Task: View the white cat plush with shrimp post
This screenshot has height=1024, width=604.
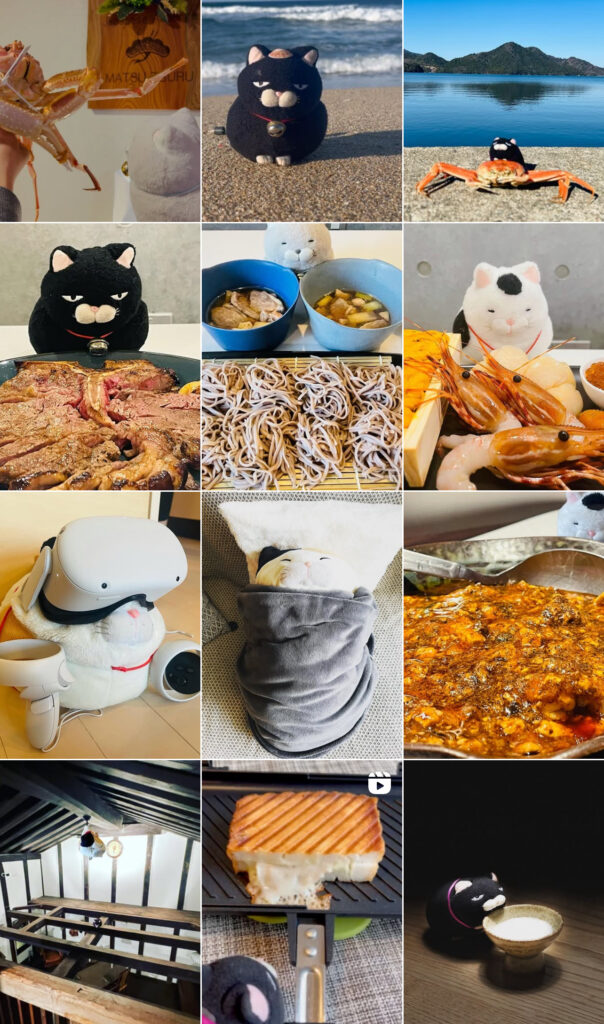Action: tap(503, 356)
